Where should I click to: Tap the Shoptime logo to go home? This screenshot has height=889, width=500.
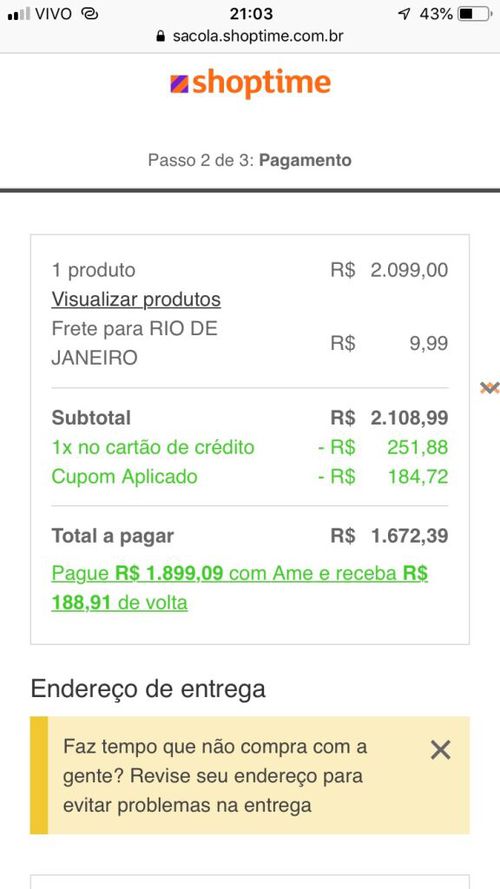[x=250, y=83]
